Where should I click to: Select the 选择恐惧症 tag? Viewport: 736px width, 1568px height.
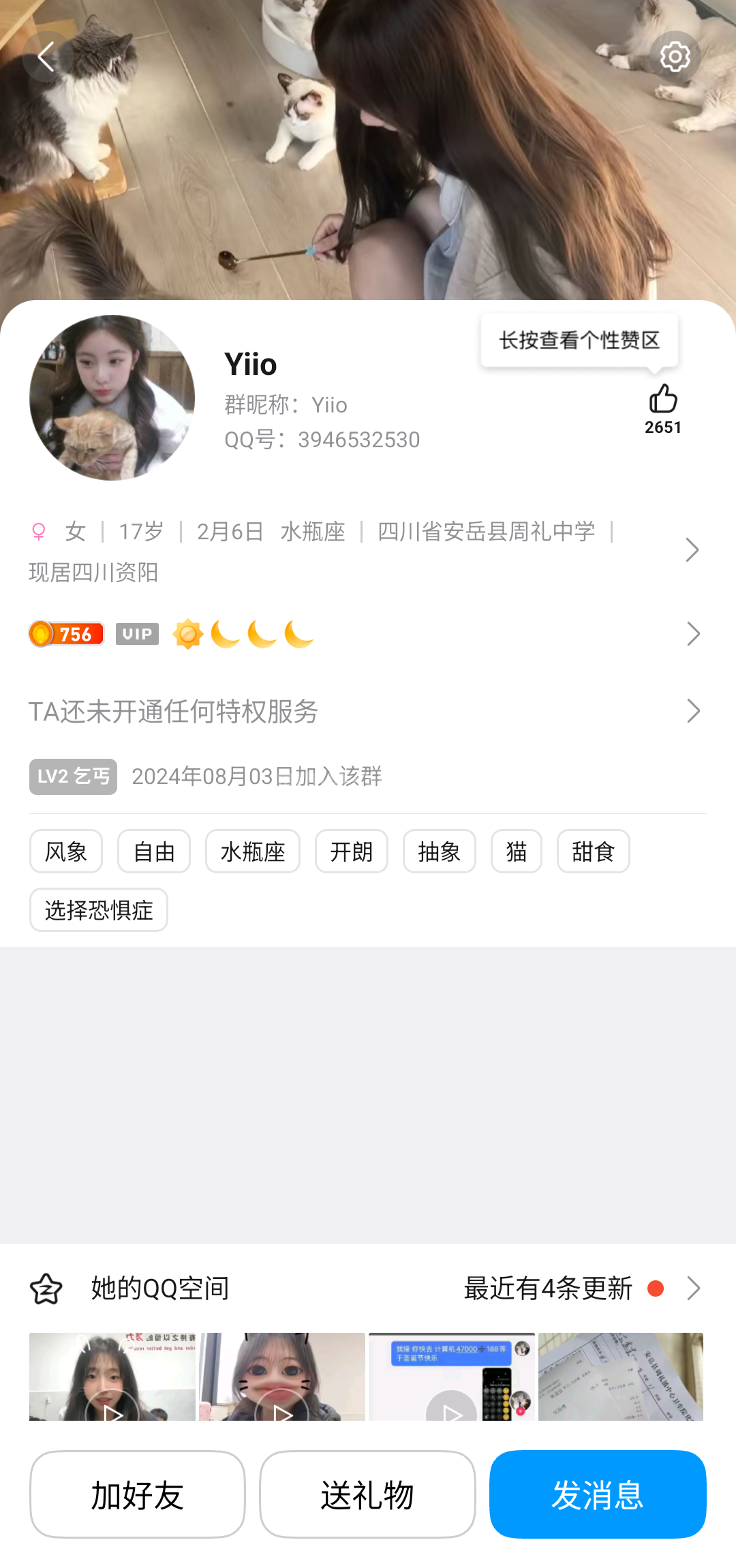coord(99,910)
